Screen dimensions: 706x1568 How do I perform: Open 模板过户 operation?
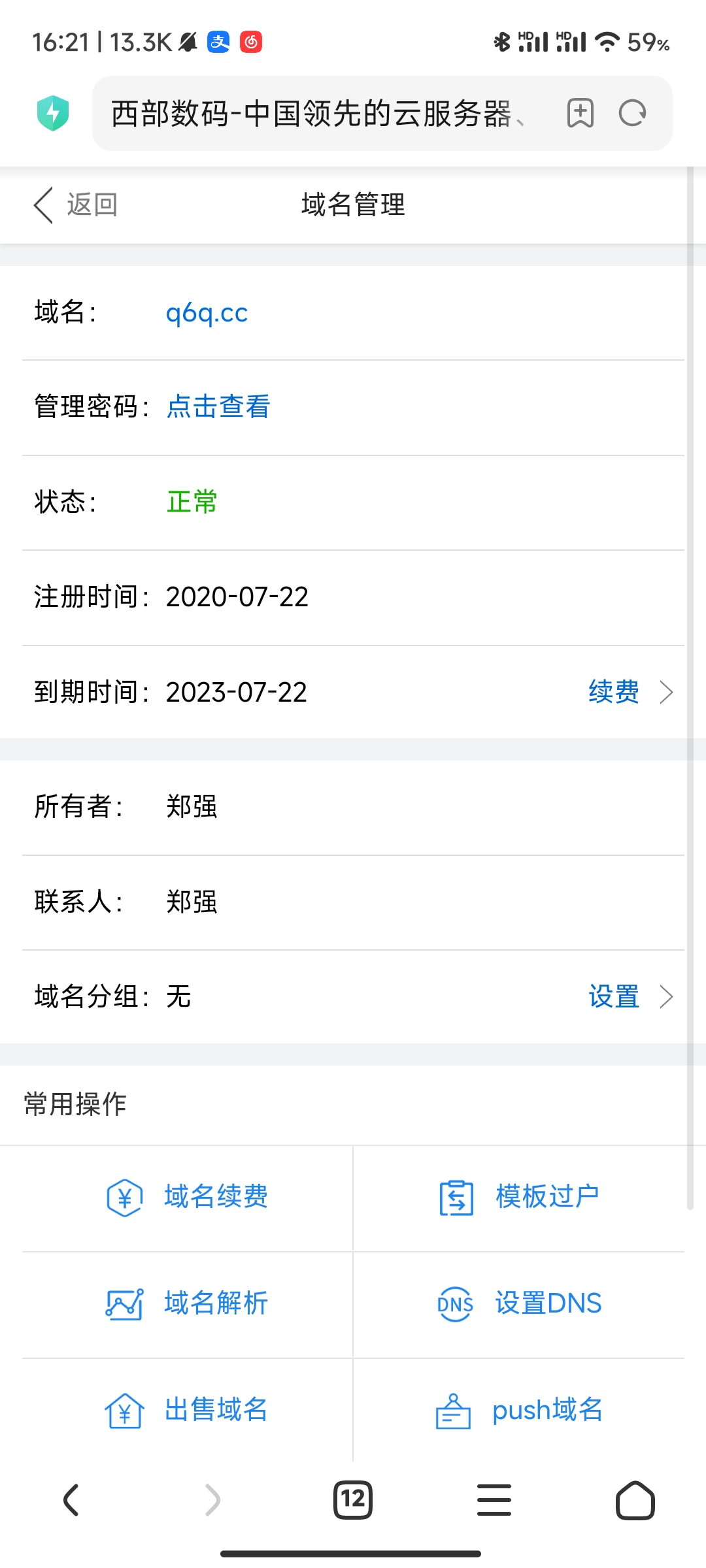pos(519,1198)
